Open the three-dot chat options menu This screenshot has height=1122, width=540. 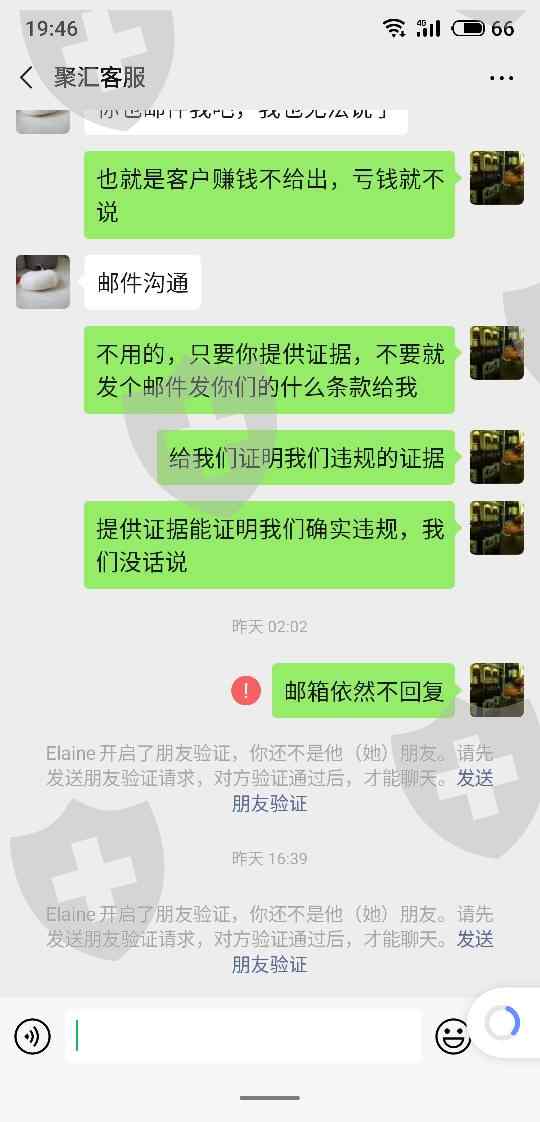click(x=501, y=78)
